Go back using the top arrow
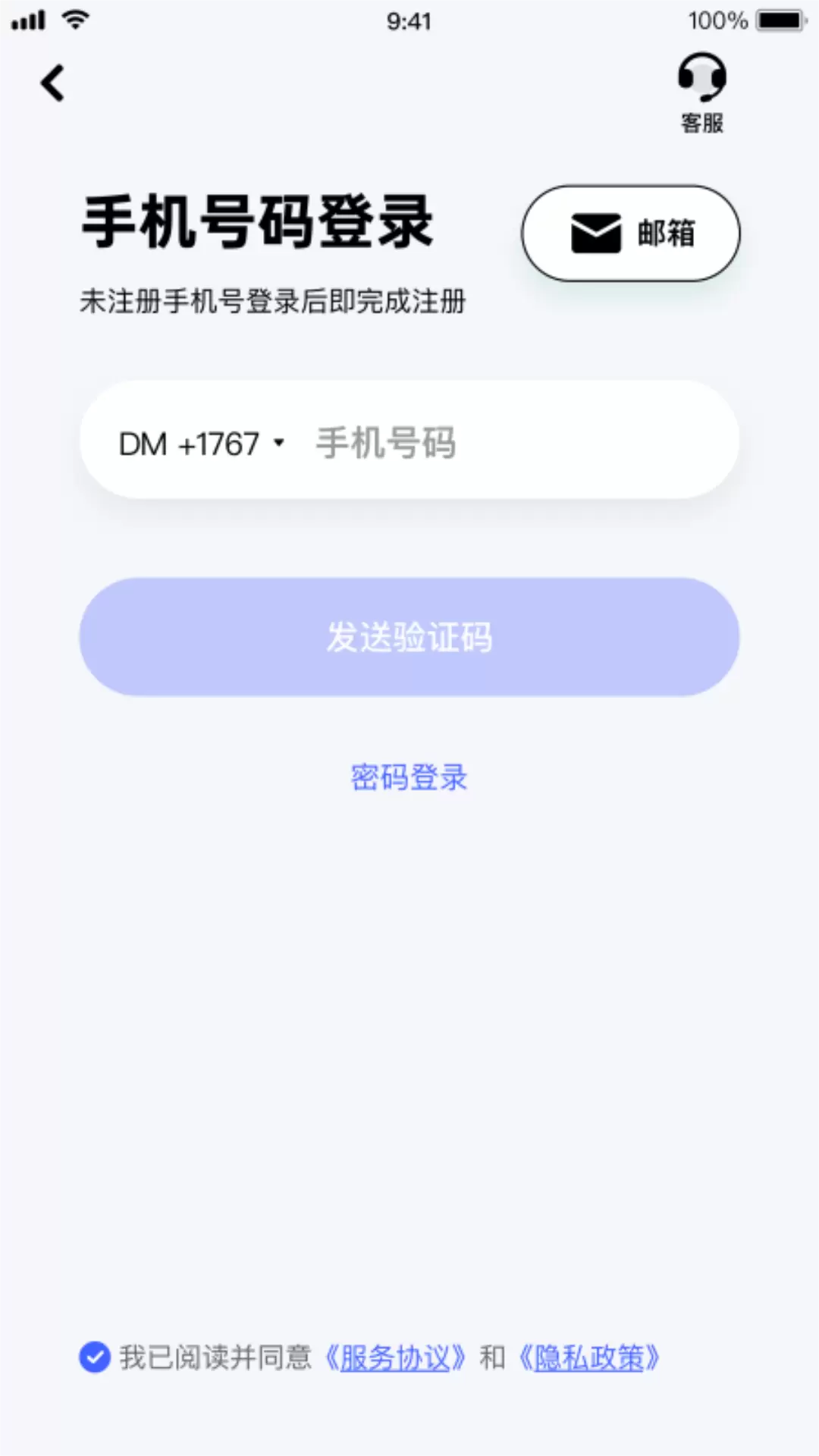819x1456 pixels. pyautogui.click(x=52, y=83)
